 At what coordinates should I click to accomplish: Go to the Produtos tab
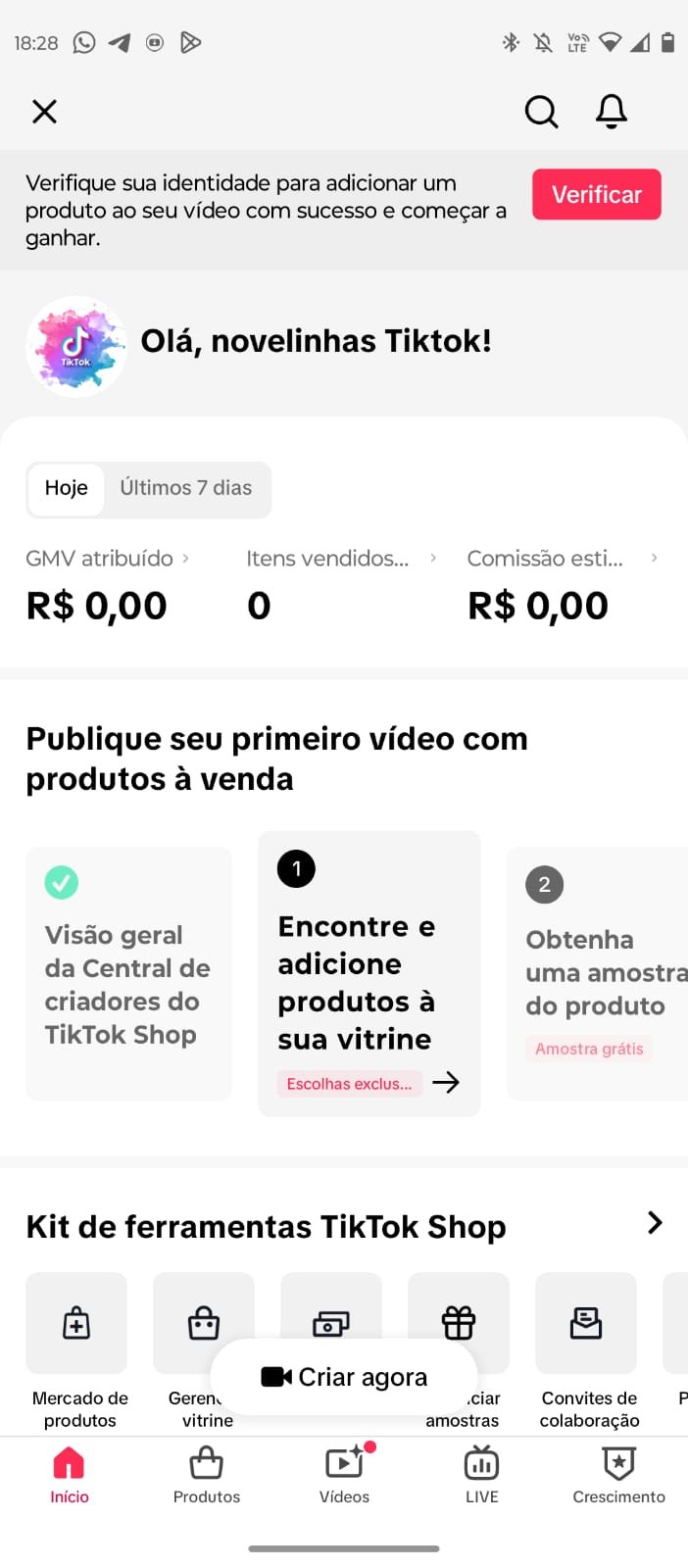pos(207,1476)
